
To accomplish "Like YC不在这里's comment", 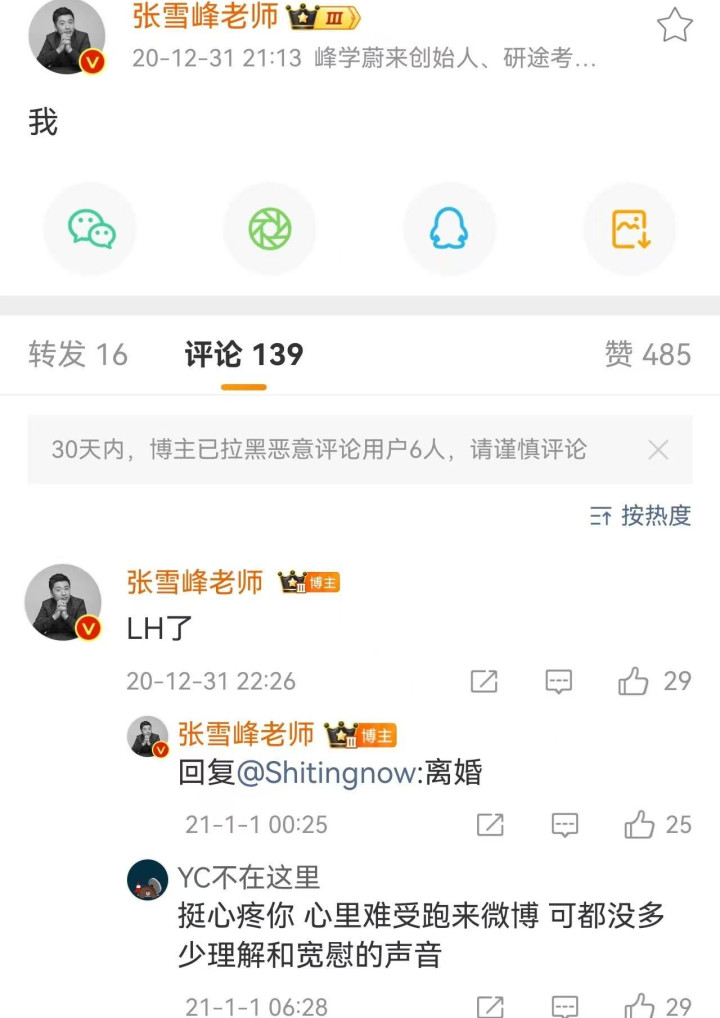I will 640,1005.
